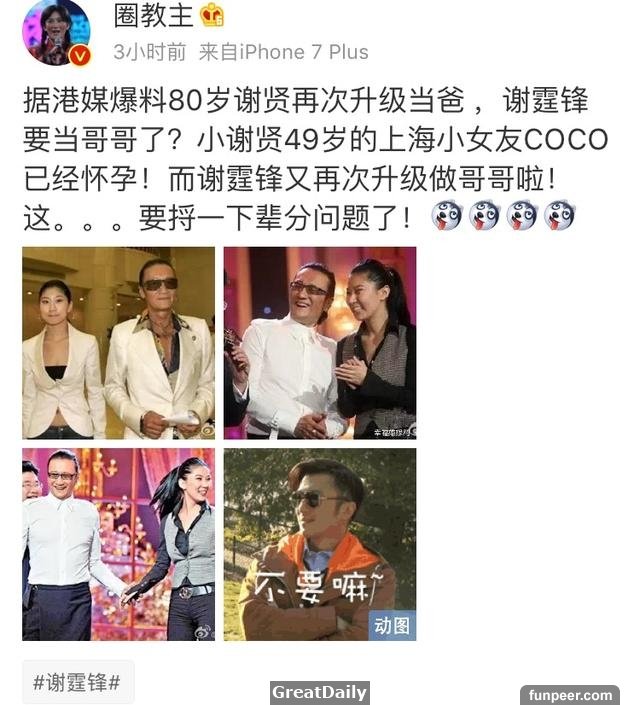
Task: View the photo of the smiling man with clasped hands
Action: click(x=319, y=343)
